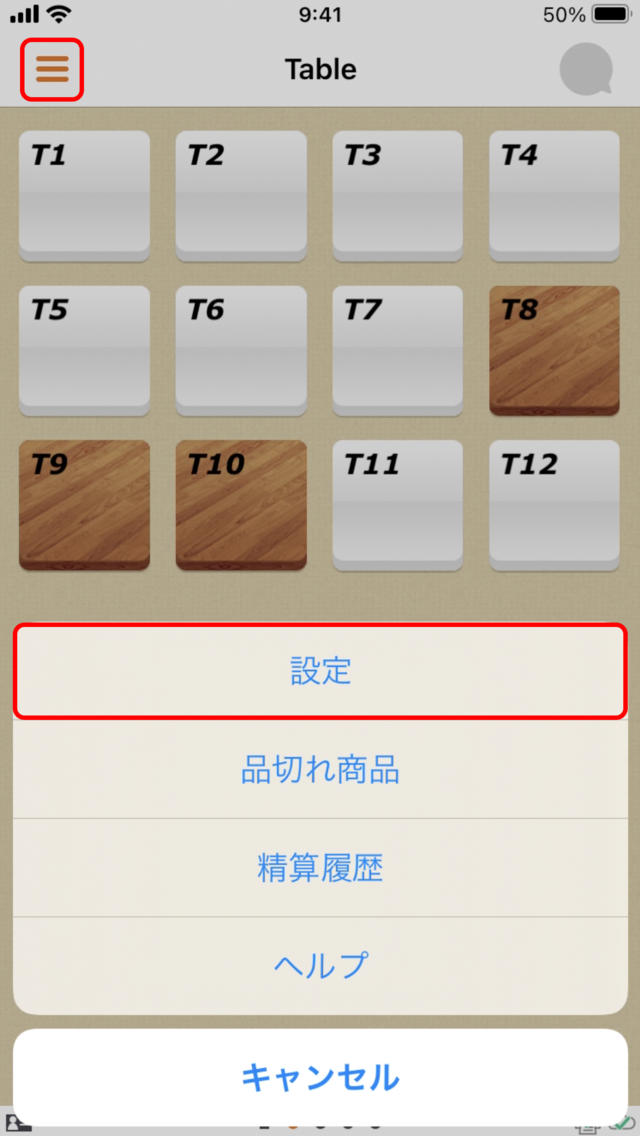Choose table T3
640x1136 pixels.
point(398,196)
